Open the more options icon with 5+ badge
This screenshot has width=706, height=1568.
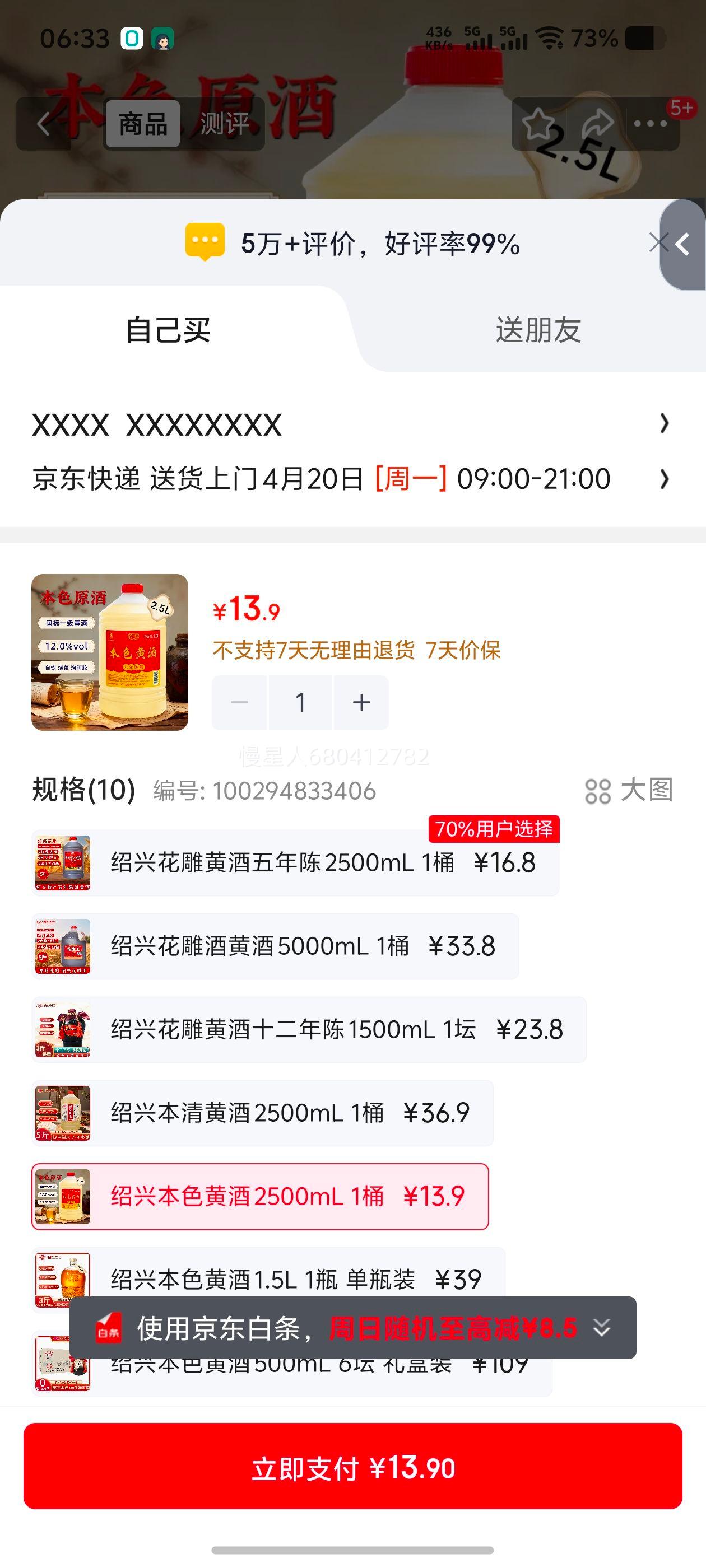tap(651, 124)
